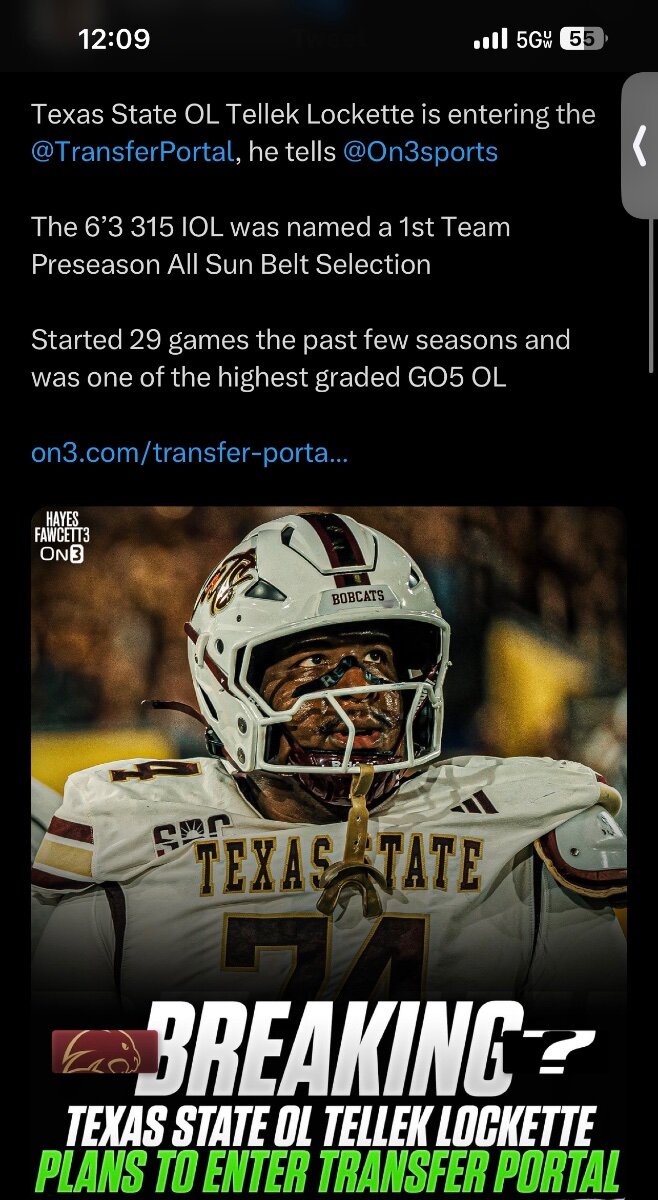Open the @TransferPortal mention
Viewport: 658px width, 1200px height.
[133, 152]
